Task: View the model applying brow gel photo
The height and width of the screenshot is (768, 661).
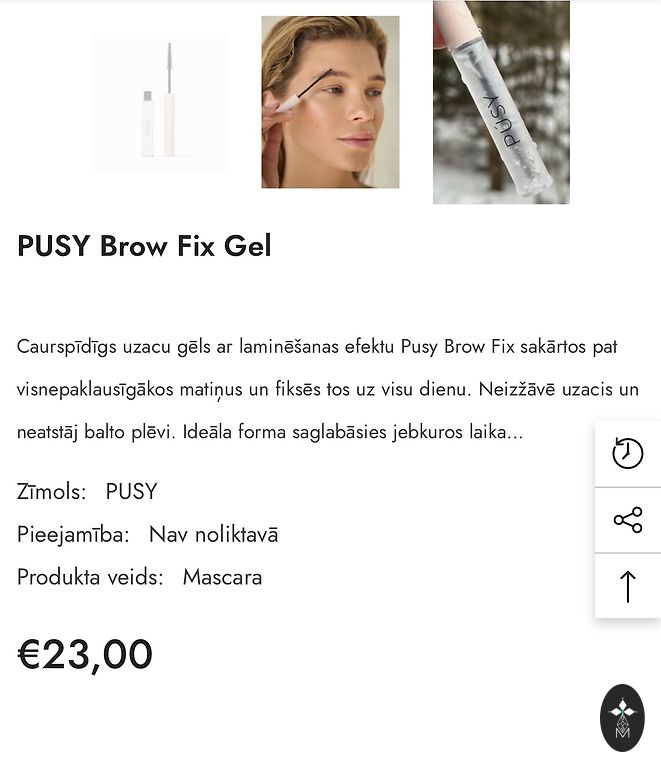Action: pos(330,102)
